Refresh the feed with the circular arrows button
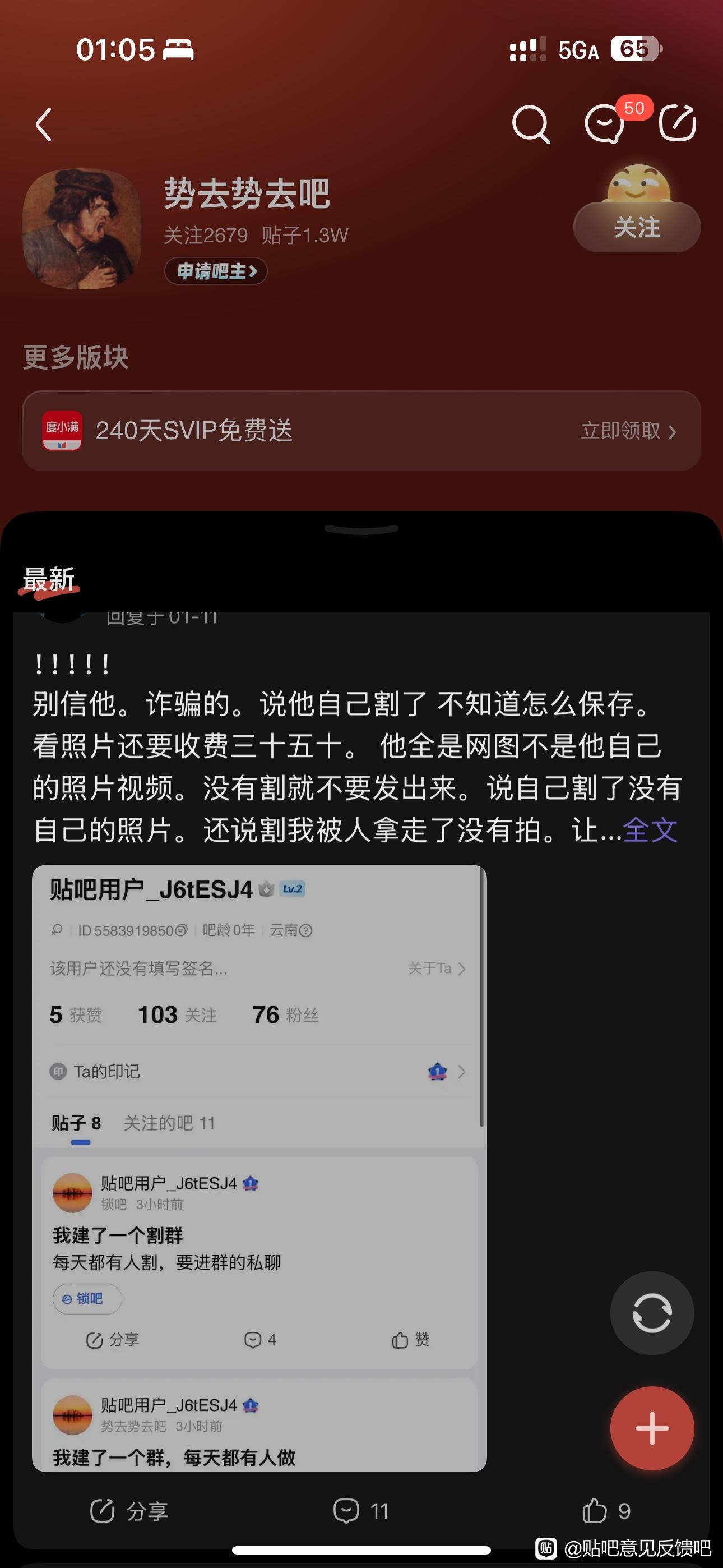This screenshot has height=1568, width=723. [x=652, y=1312]
